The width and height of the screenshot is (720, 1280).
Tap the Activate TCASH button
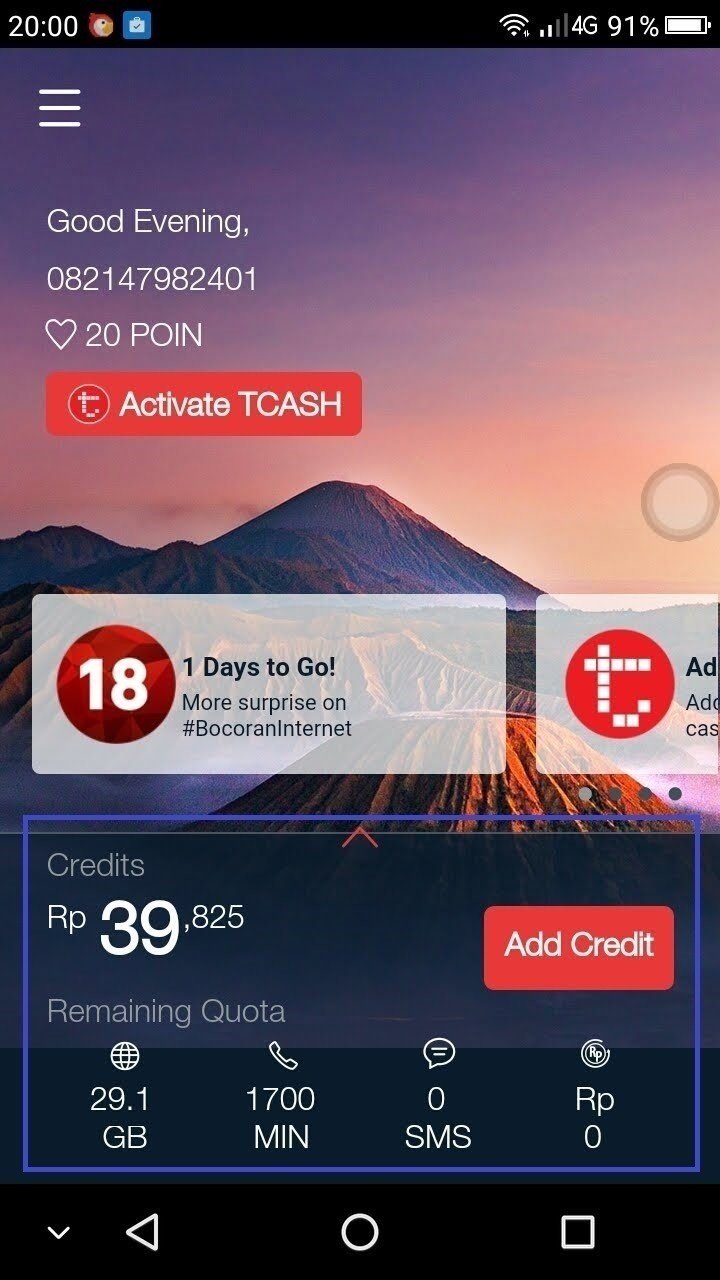tap(204, 404)
